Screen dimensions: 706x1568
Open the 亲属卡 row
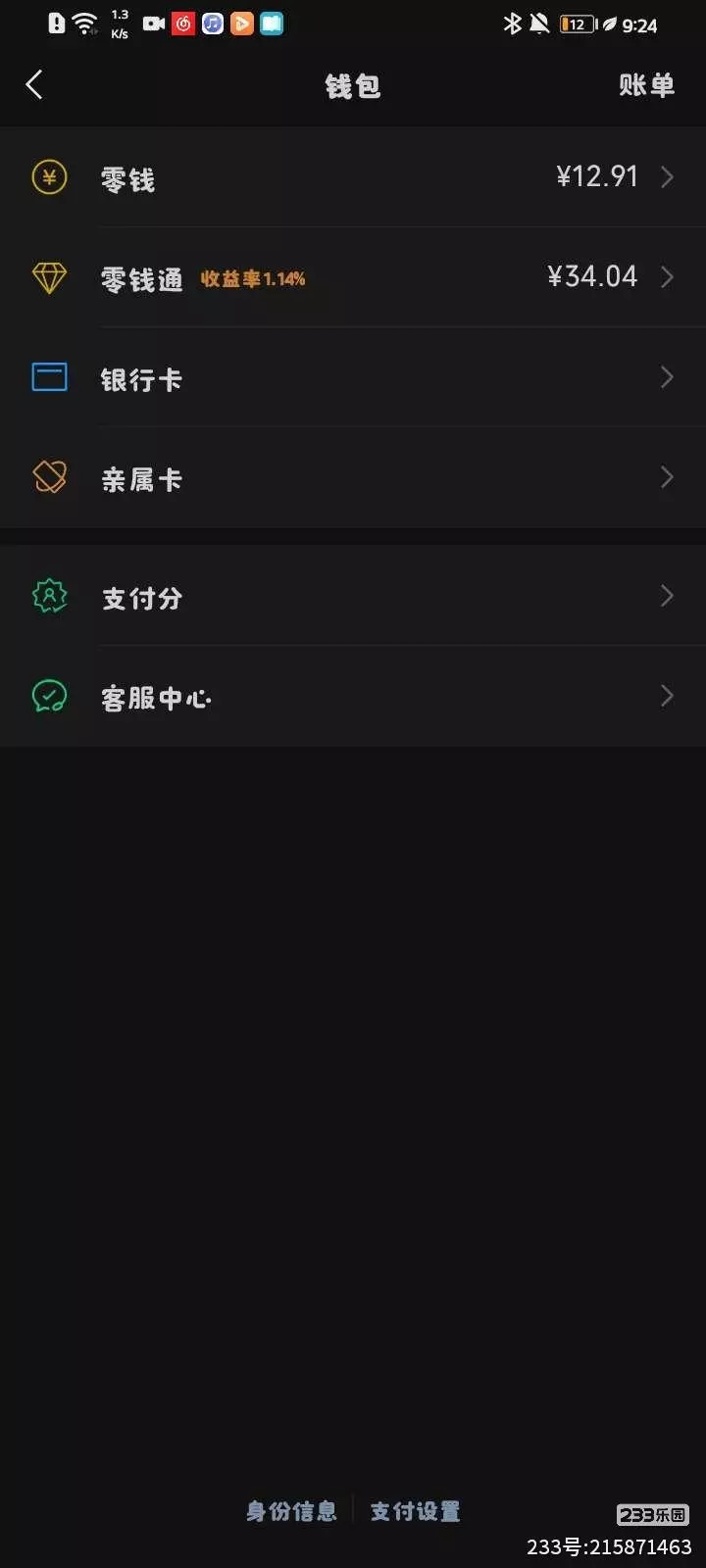353,477
